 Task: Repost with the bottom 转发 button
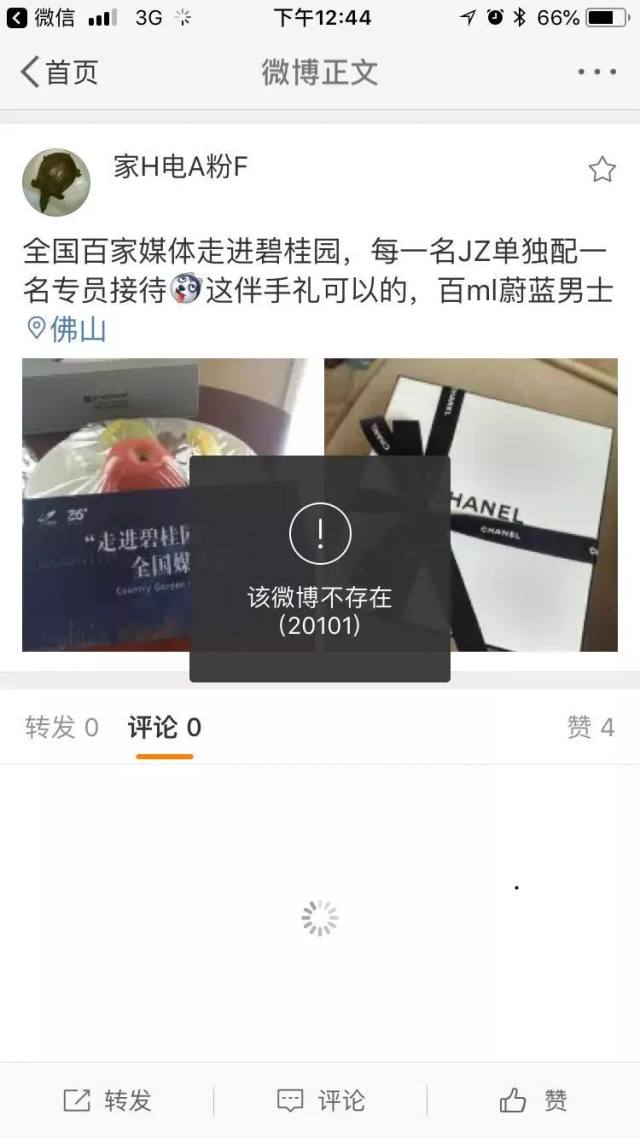tap(108, 1101)
